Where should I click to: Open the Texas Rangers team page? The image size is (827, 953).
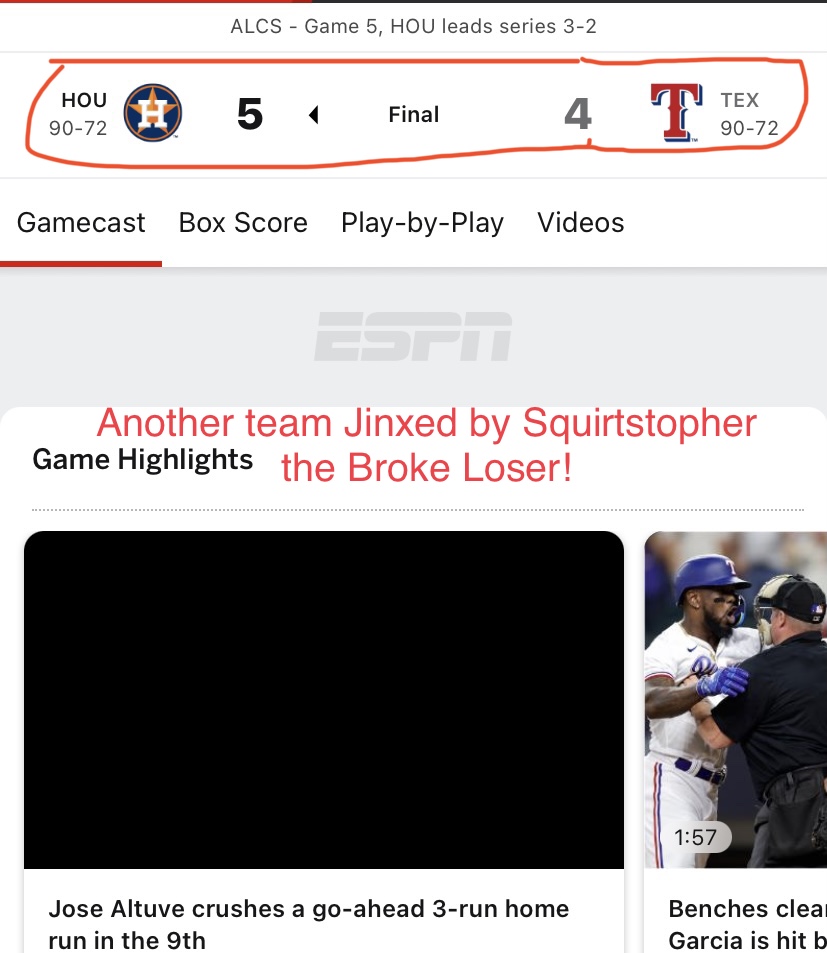[675, 113]
